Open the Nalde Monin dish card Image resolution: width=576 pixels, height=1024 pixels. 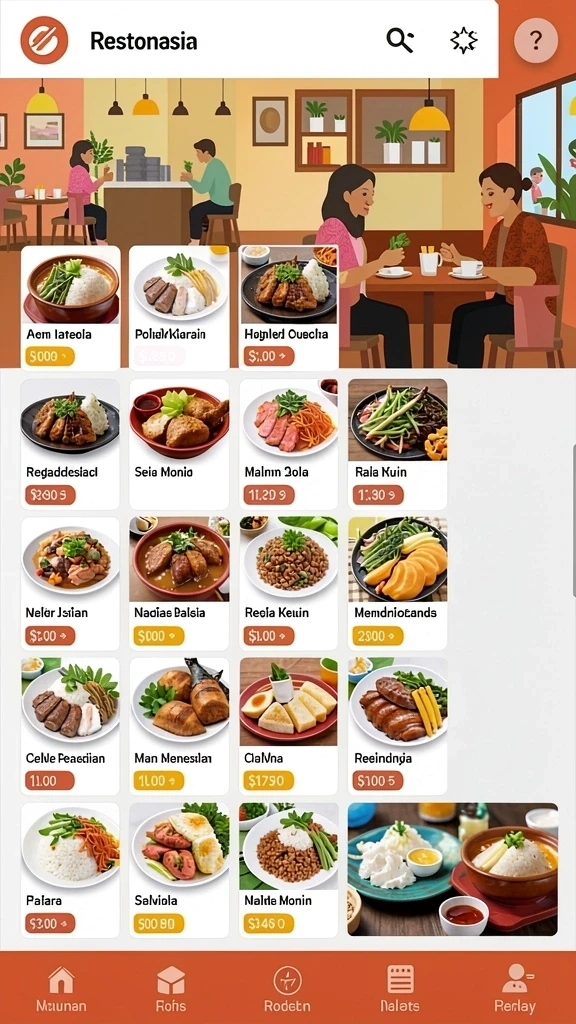coord(289,871)
